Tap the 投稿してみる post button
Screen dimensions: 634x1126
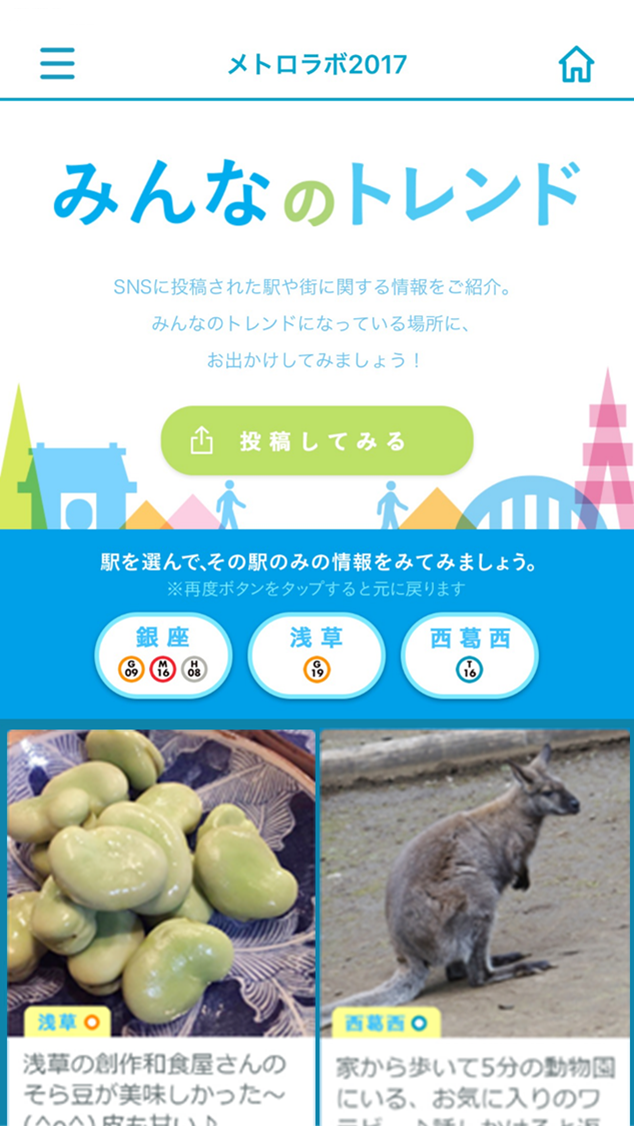[317, 441]
